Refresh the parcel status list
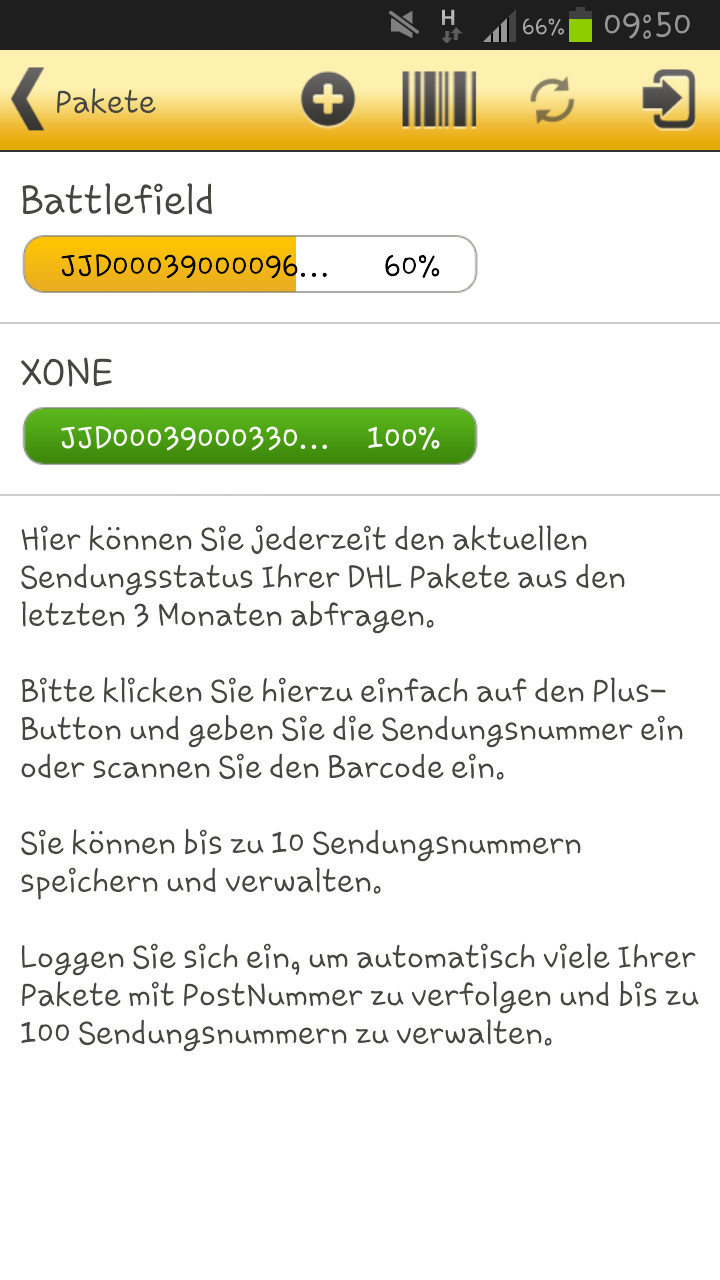Screen dimensions: 720x1280 552,101
